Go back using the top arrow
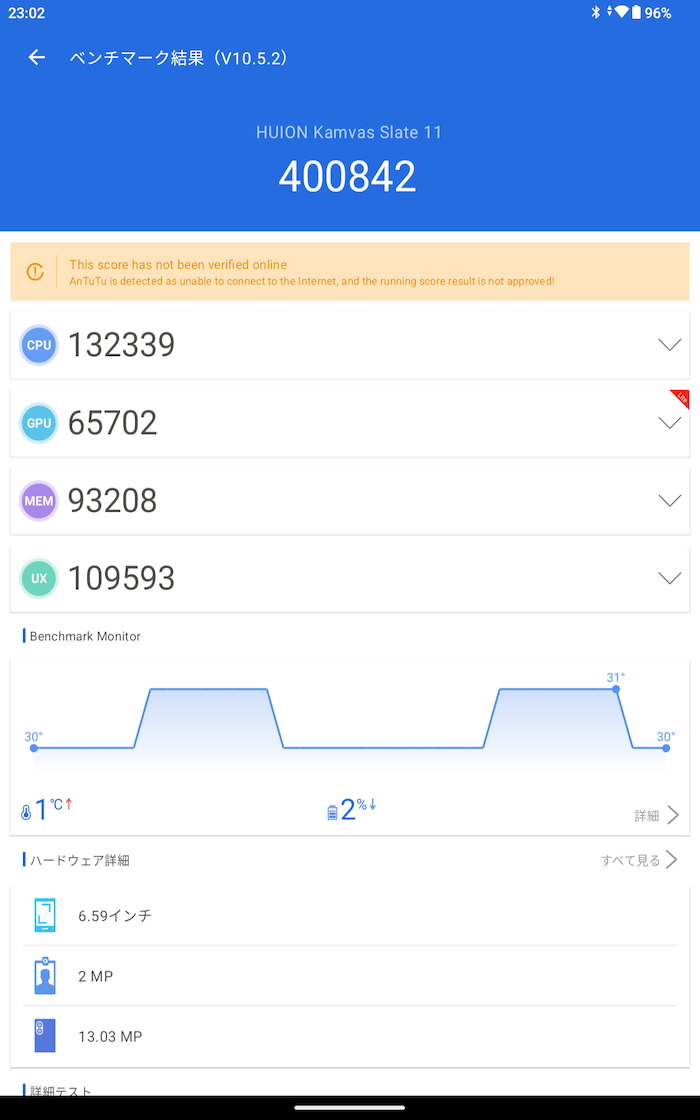The image size is (700, 1120). (36, 58)
